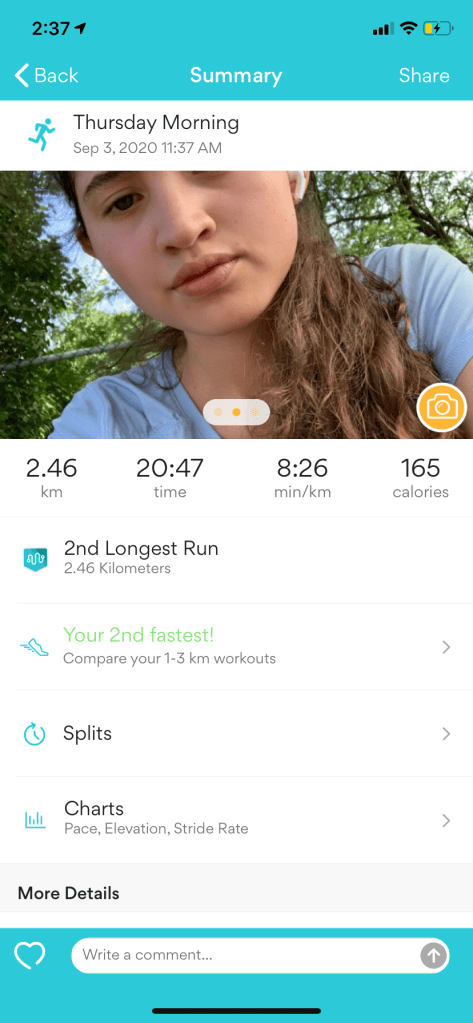Open the Splits row
The width and height of the screenshot is (473, 1023).
(x=236, y=733)
